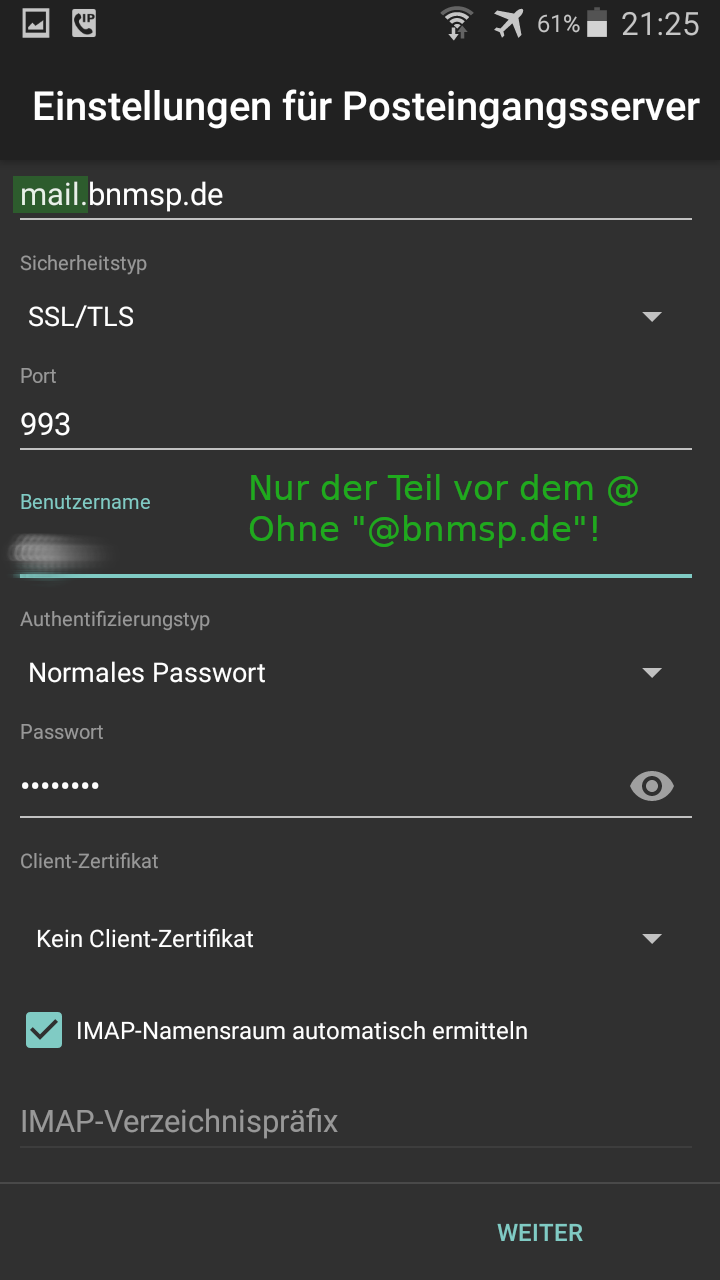Continue with the WEITER button
The image size is (720, 1280).
540,1233
